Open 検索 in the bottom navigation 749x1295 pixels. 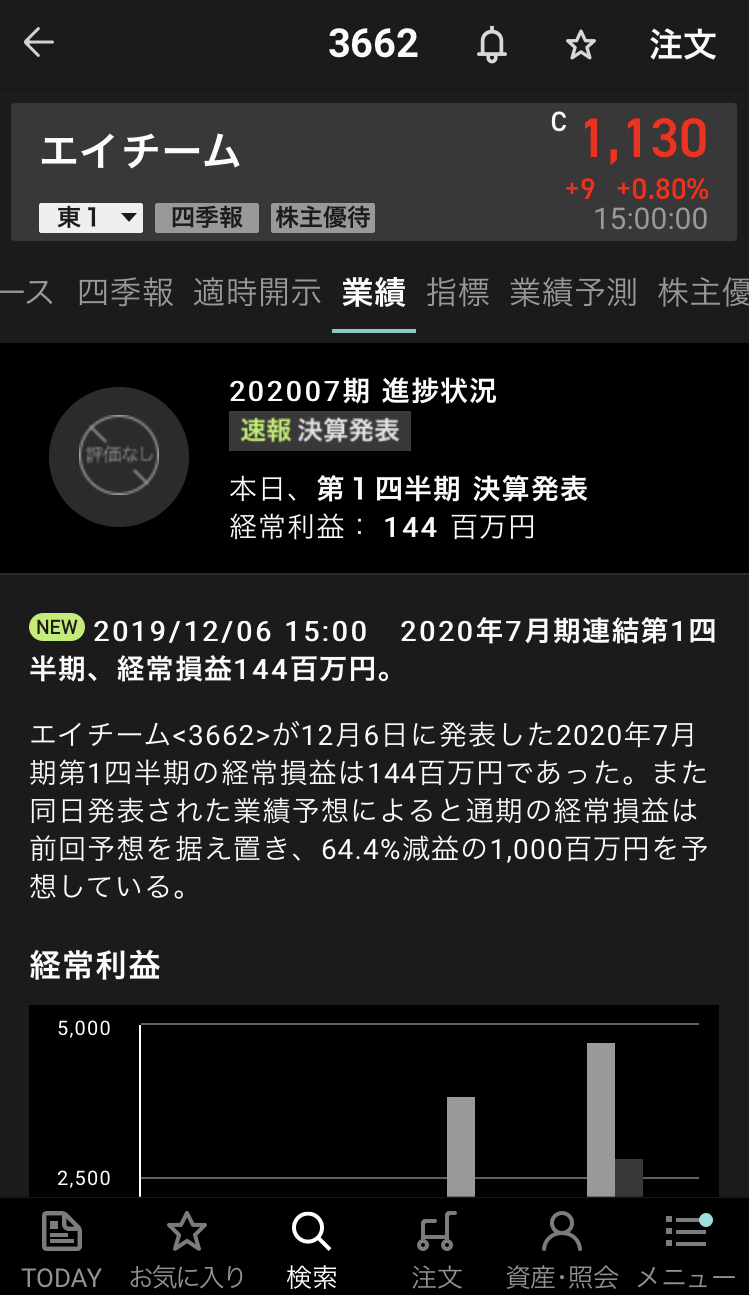pos(311,1248)
